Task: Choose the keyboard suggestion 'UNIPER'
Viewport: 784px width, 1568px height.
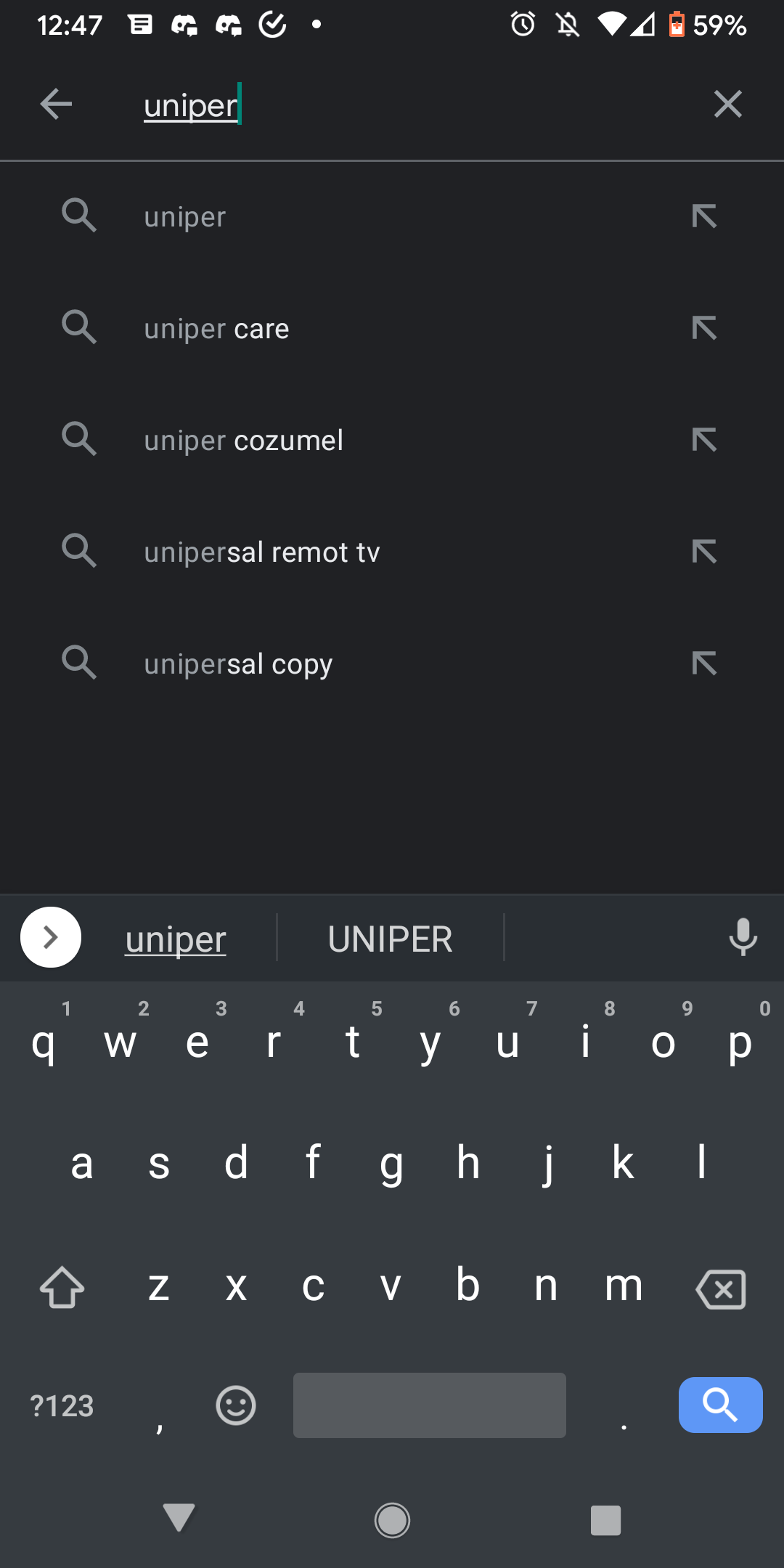Action: (390, 939)
